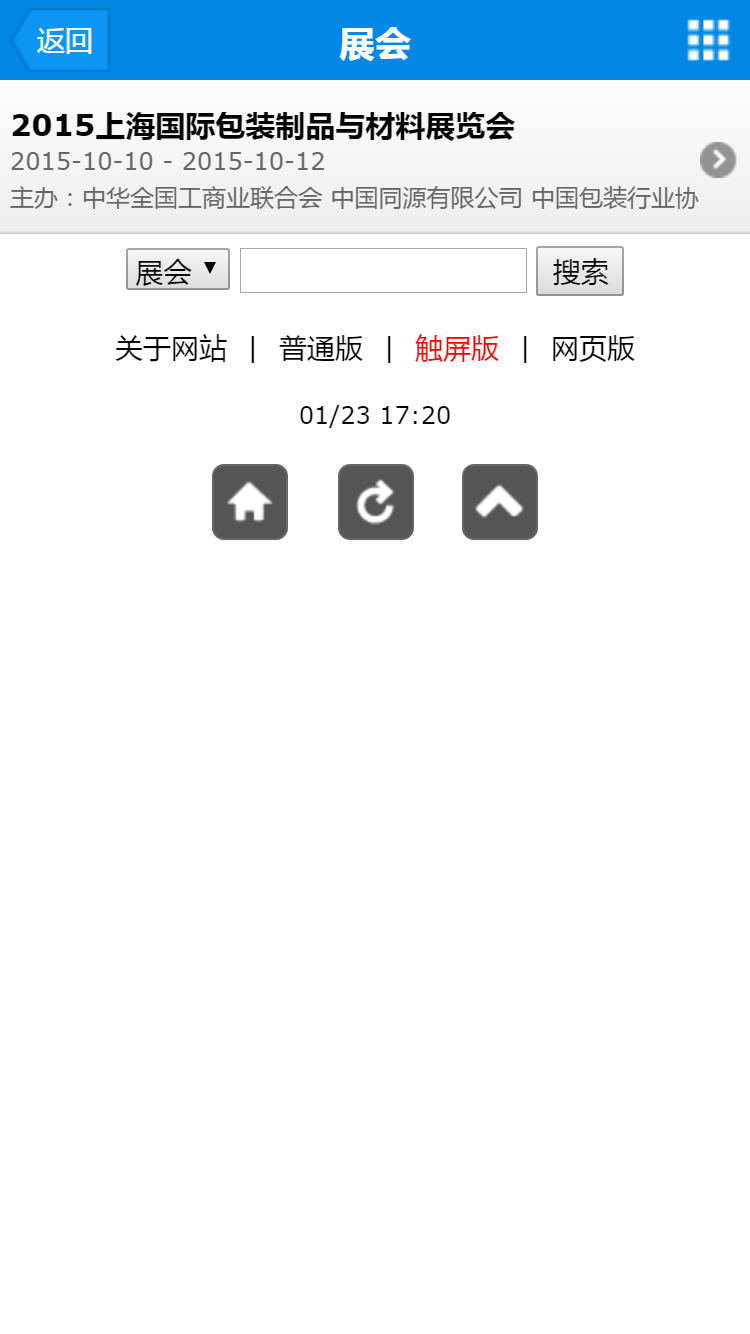Expand the search category selector arrow
This screenshot has width=750, height=1334.
click(211, 268)
